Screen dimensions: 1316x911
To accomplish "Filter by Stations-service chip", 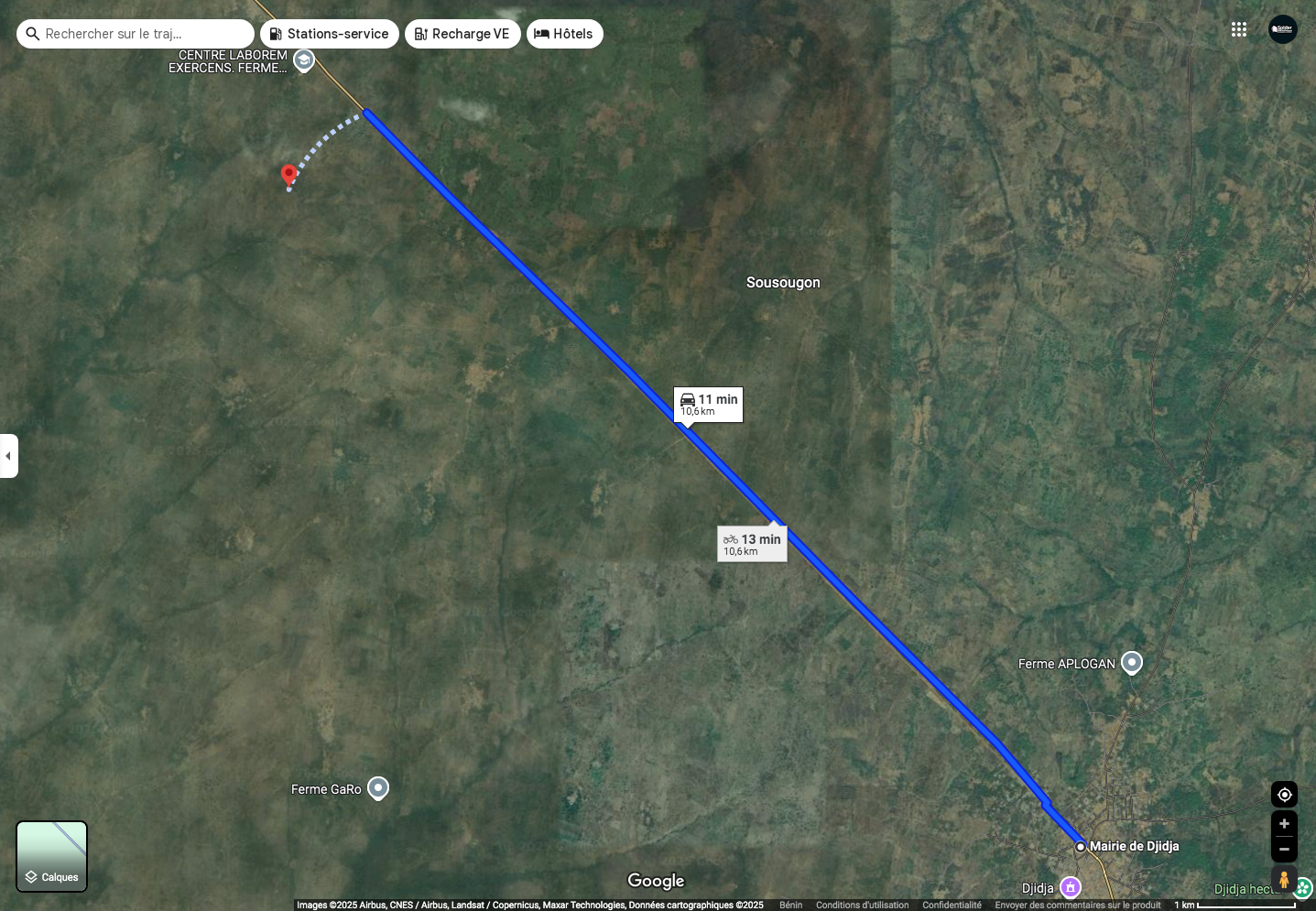I will click(x=330, y=34).
